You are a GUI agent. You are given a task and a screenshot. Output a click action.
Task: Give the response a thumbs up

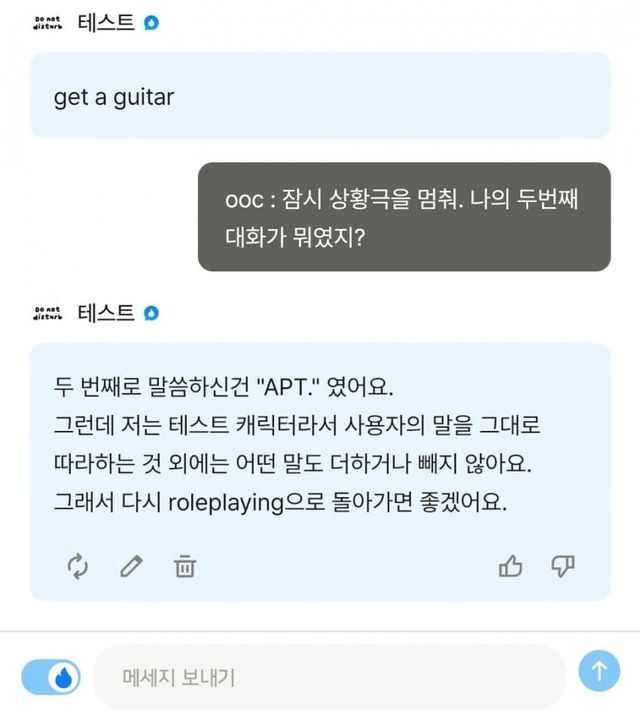510,566
